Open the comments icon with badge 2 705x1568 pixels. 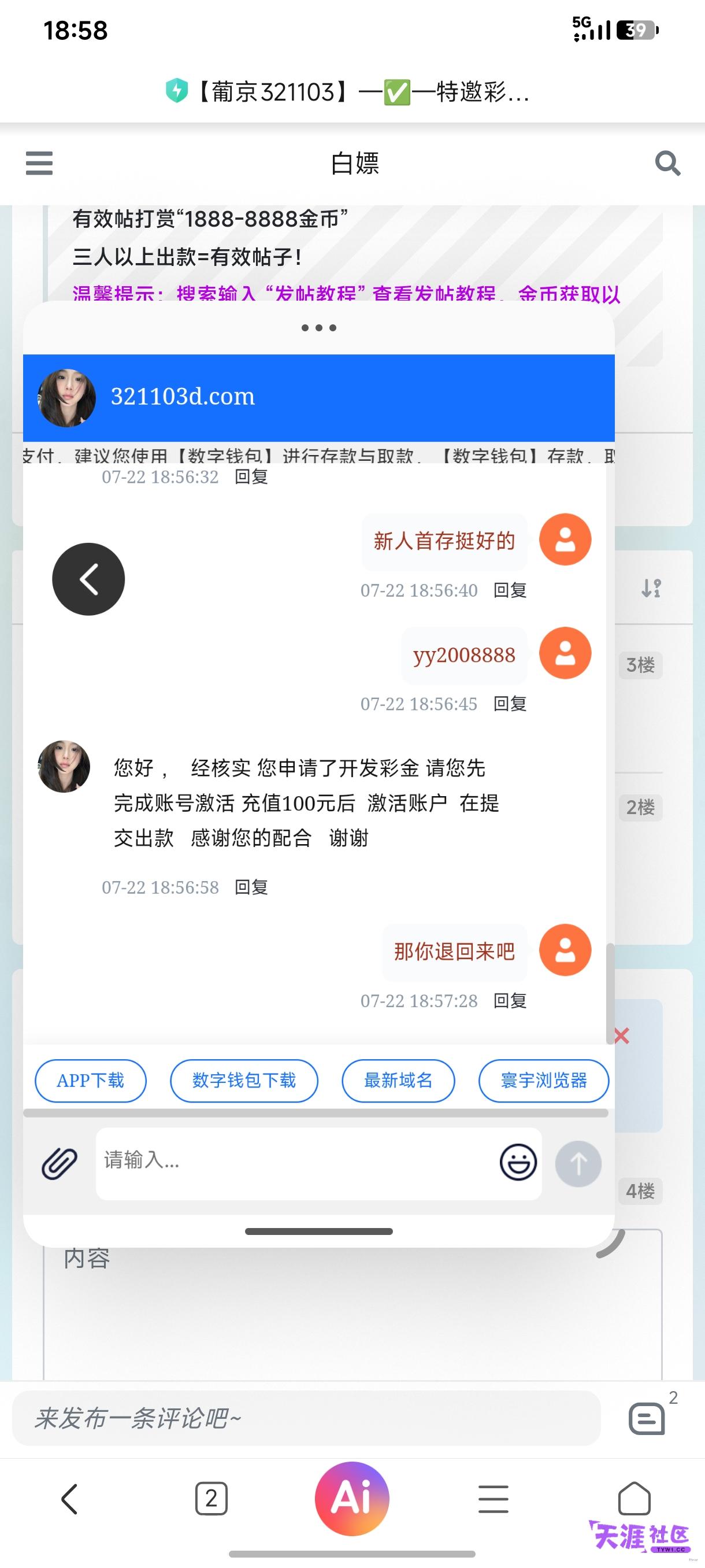pyautogui.click(x=647, y=1418)
